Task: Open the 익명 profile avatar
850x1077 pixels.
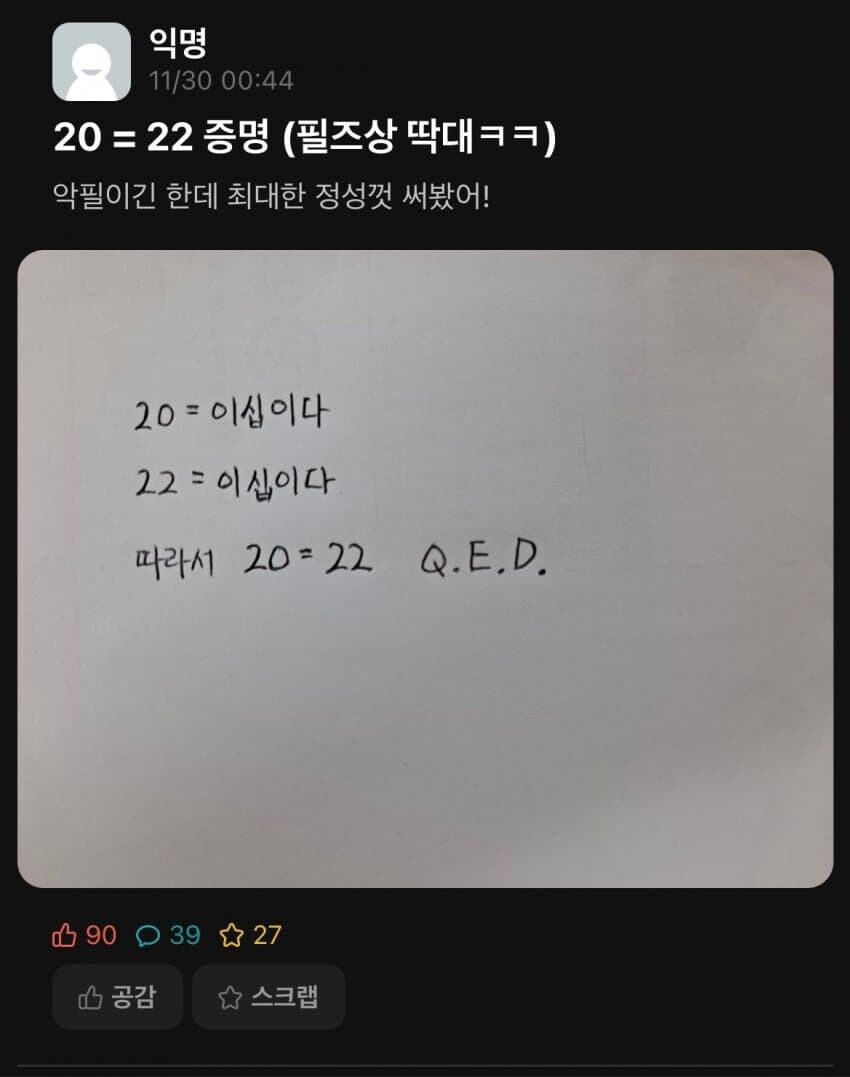Action: (91, 62)
